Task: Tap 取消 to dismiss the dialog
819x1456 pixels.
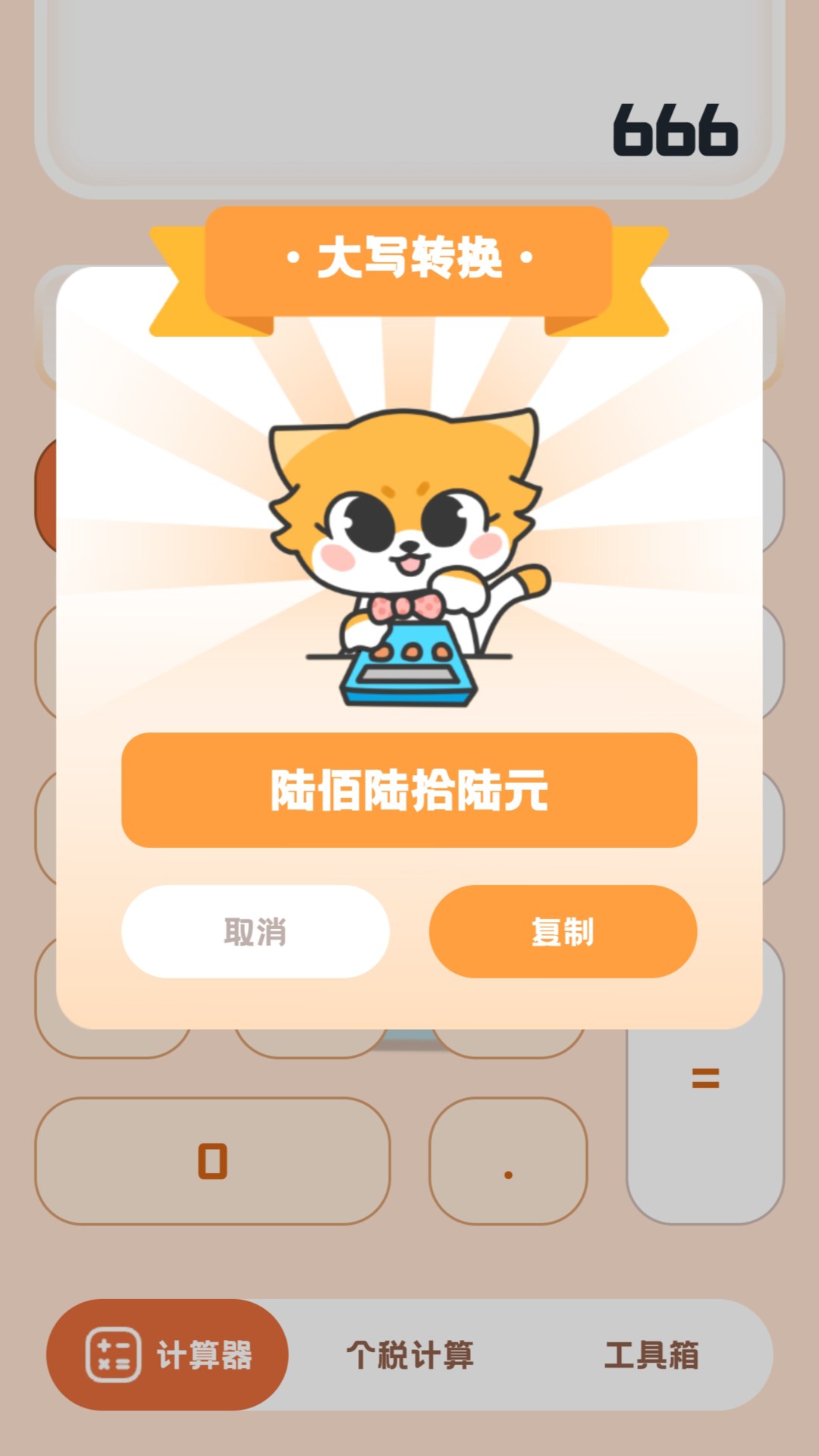Action: click(x=255, y=931)
